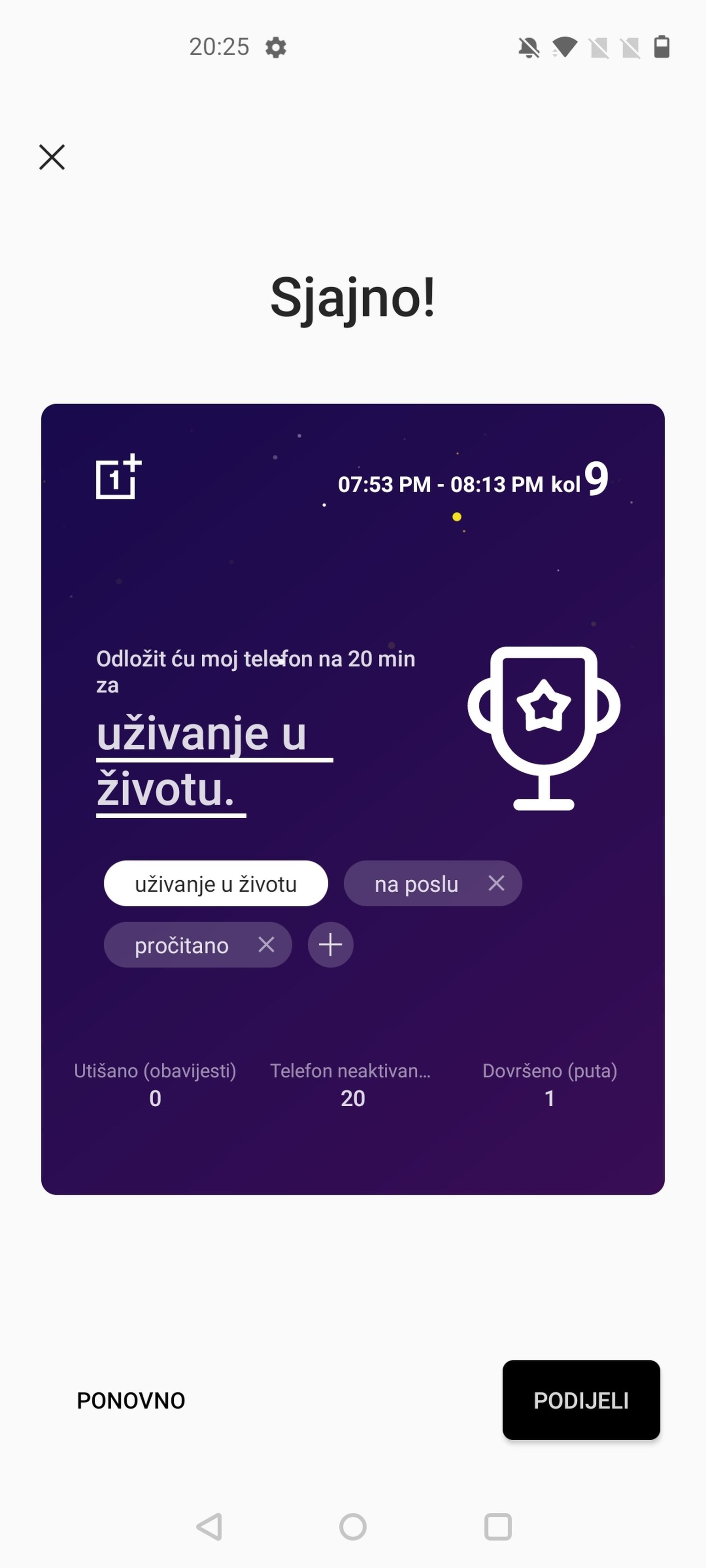Choose the "na poslu" chip
This screenshot has width=706, height=1568.
pyautogui.click(x=416, y=884)
